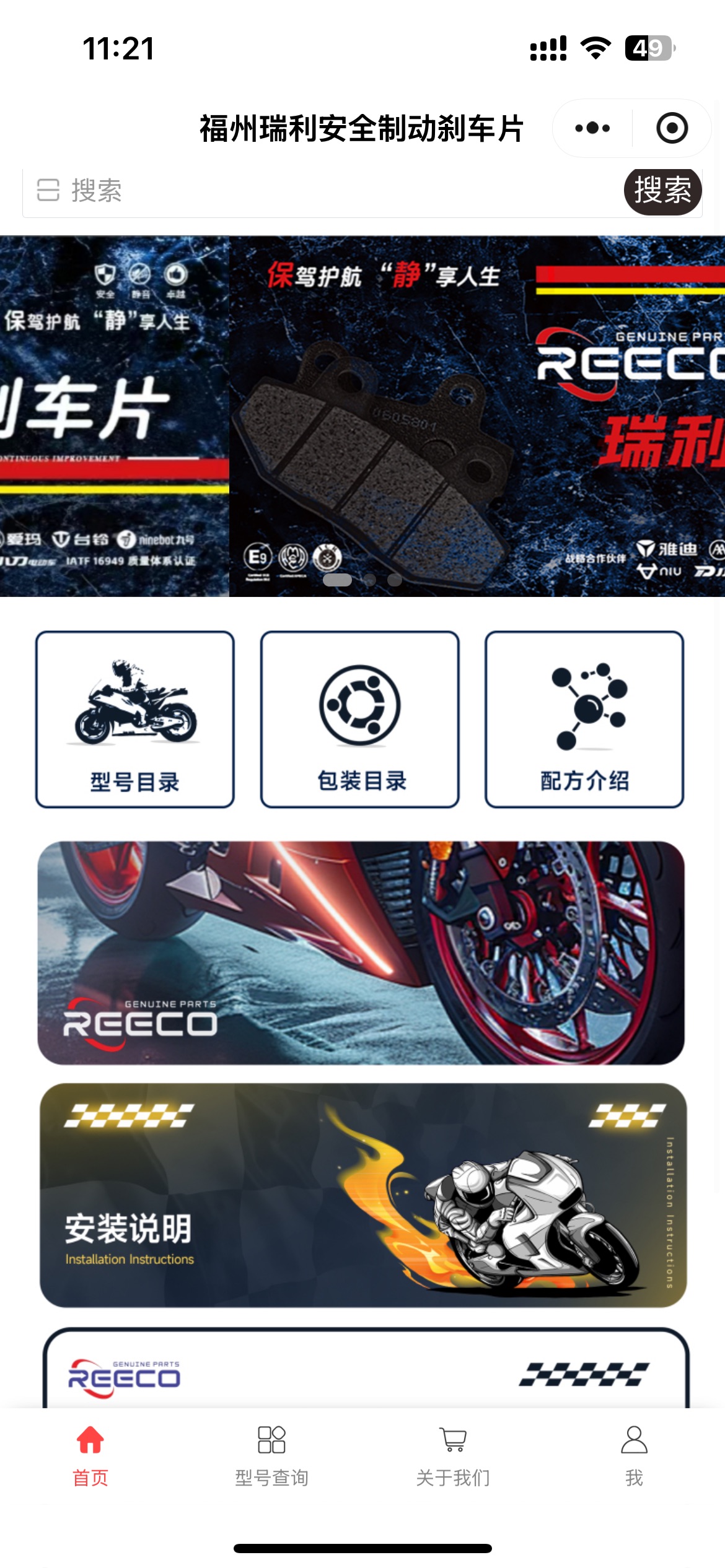Switch to 型号查询 model search tab
The width and height of the screenshot is (725, 1568).
271,1454
